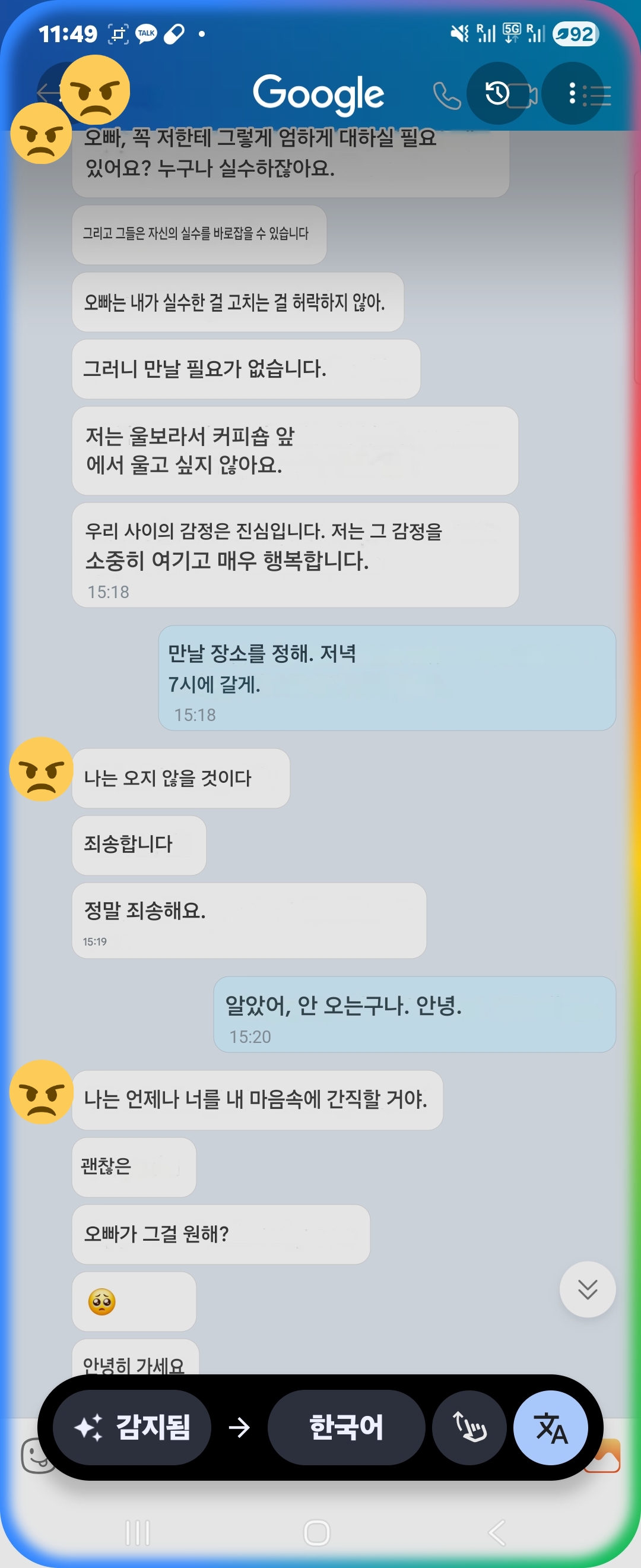Activate the tap-to-select translate mode icon
The width and height of the screenshot is (641, 1568).
(469, 1427)
